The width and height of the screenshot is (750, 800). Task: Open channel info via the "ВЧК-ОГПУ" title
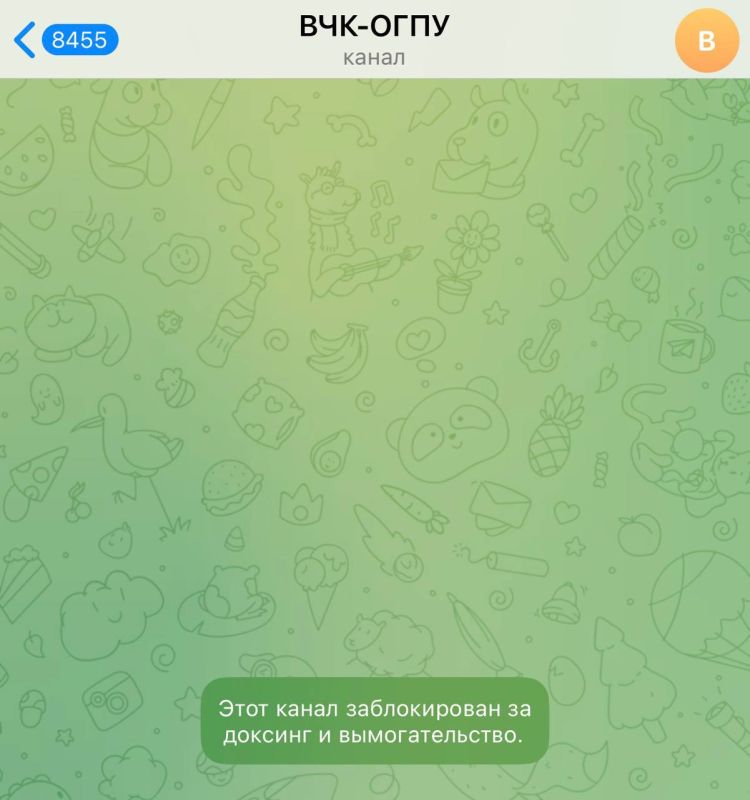click(x=375, y=26)
